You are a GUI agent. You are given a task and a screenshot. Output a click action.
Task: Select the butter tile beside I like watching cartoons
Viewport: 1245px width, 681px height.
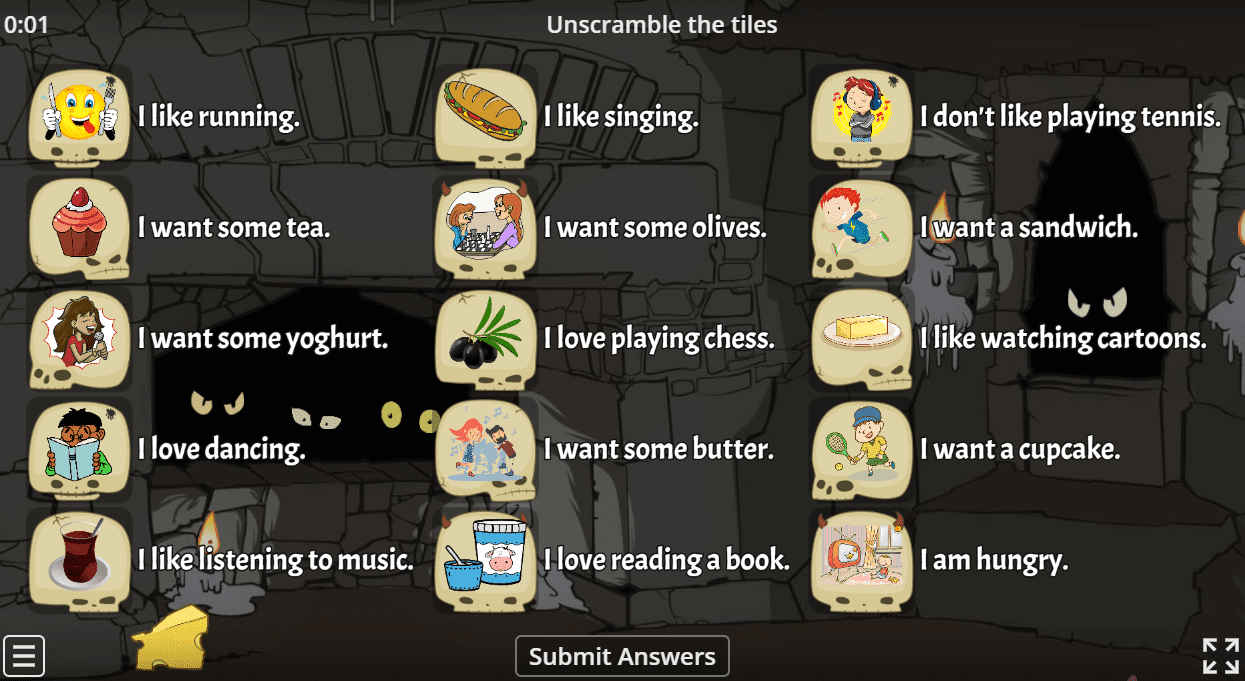click(861, 337)
